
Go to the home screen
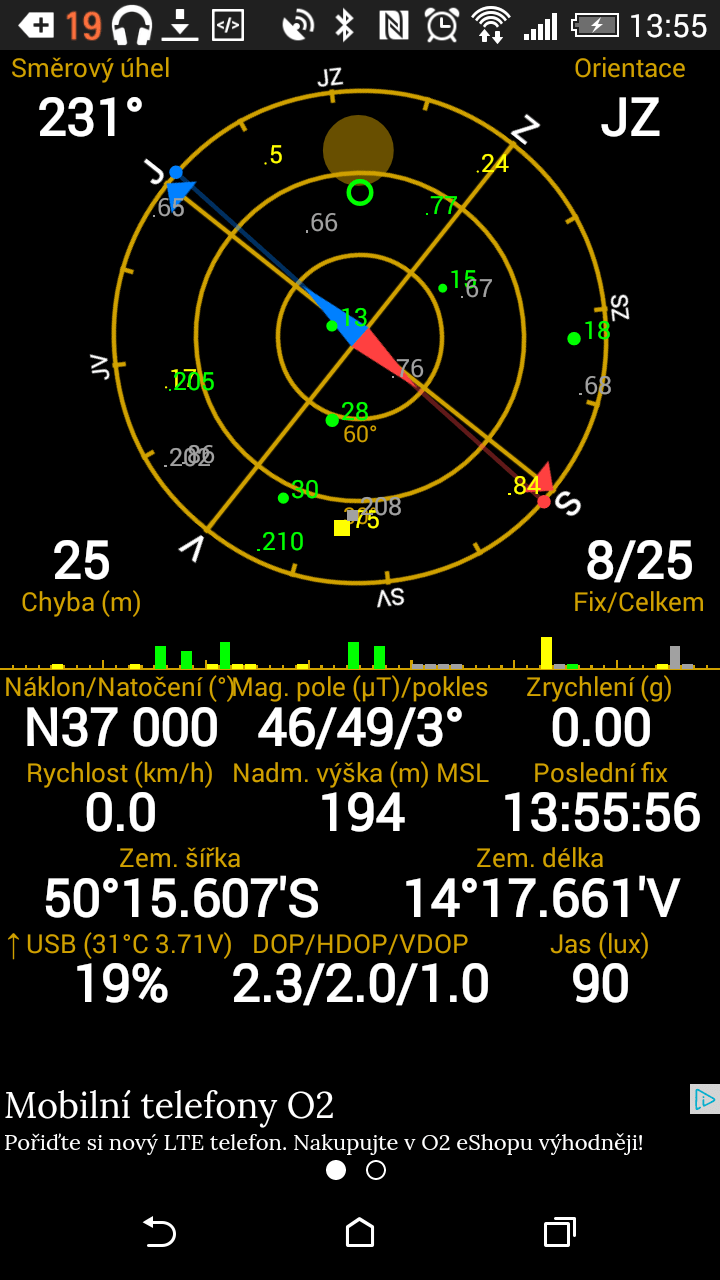tap(360, 1232)
